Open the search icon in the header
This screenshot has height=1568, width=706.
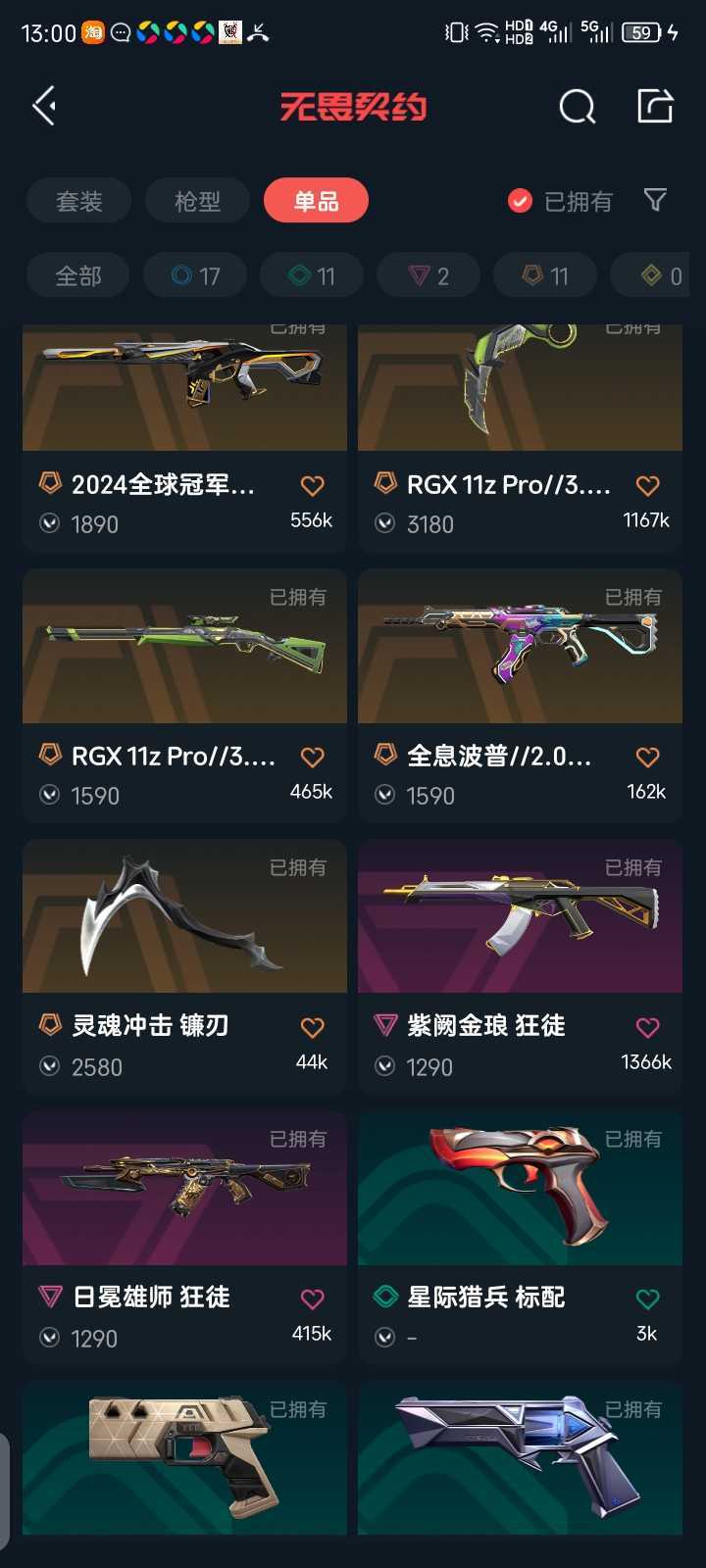point(577,106)
